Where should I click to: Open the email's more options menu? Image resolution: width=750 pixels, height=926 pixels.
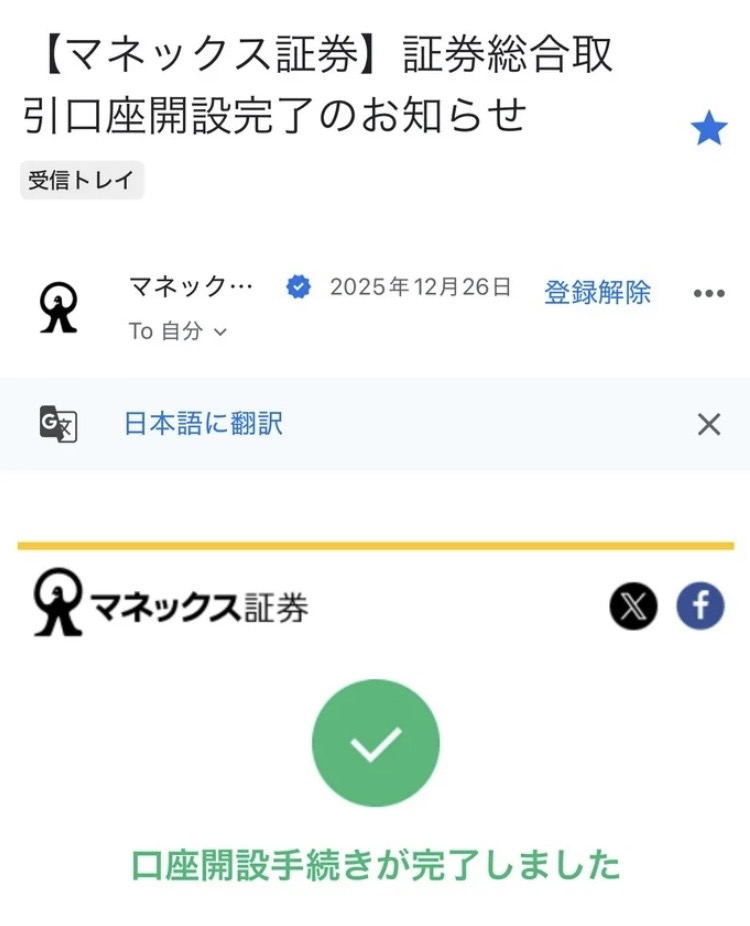pos(708,293)
